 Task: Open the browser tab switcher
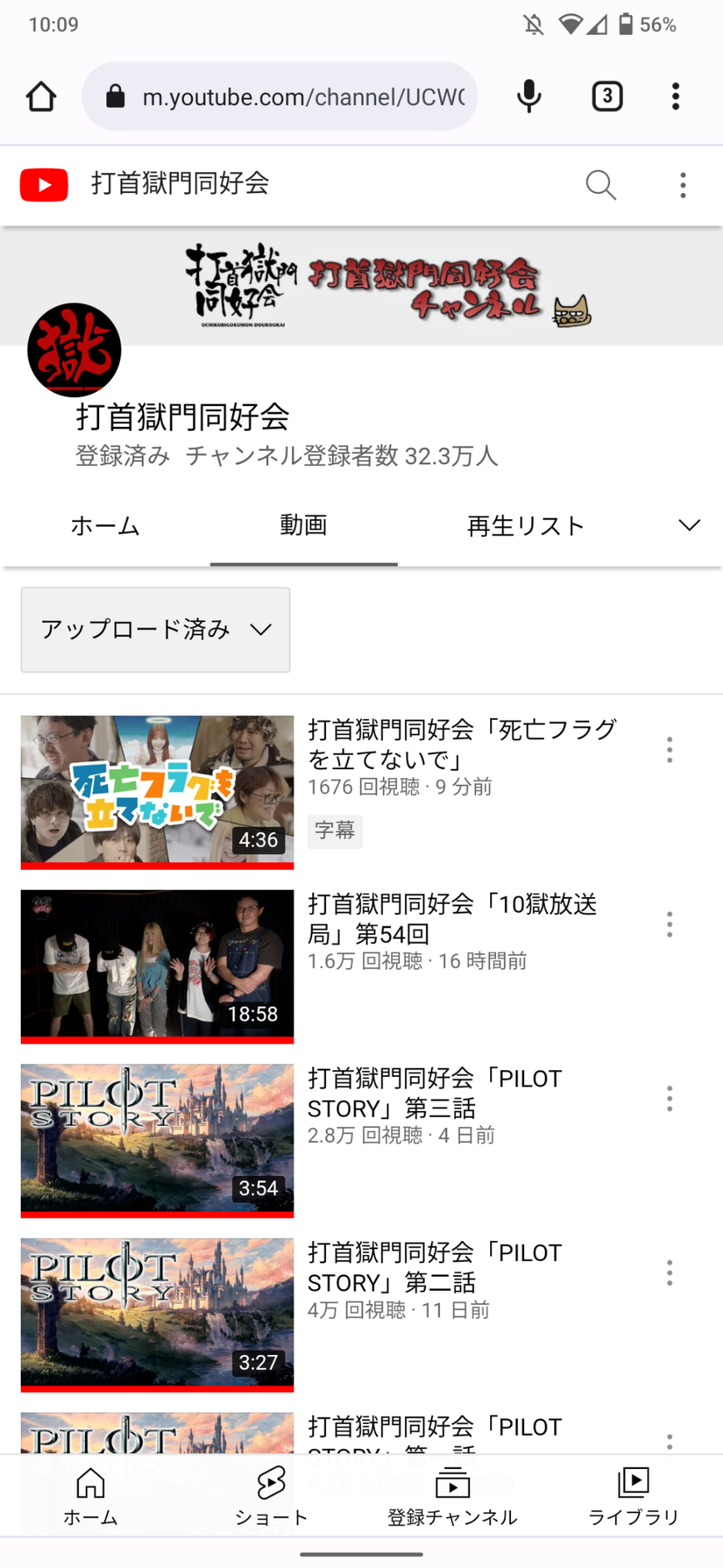click(607, 97)
